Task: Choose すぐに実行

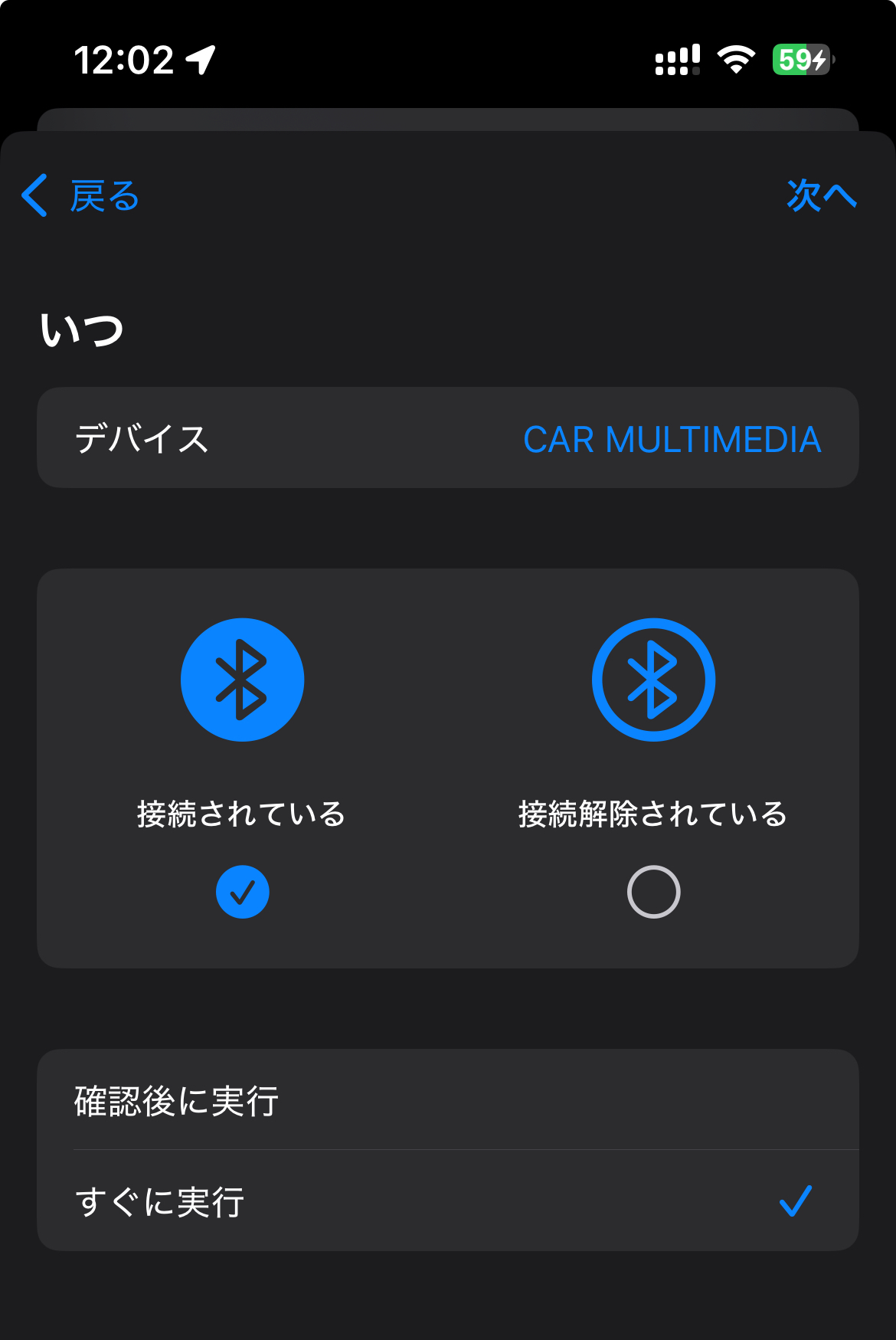Action: (x=447, y=1201)
